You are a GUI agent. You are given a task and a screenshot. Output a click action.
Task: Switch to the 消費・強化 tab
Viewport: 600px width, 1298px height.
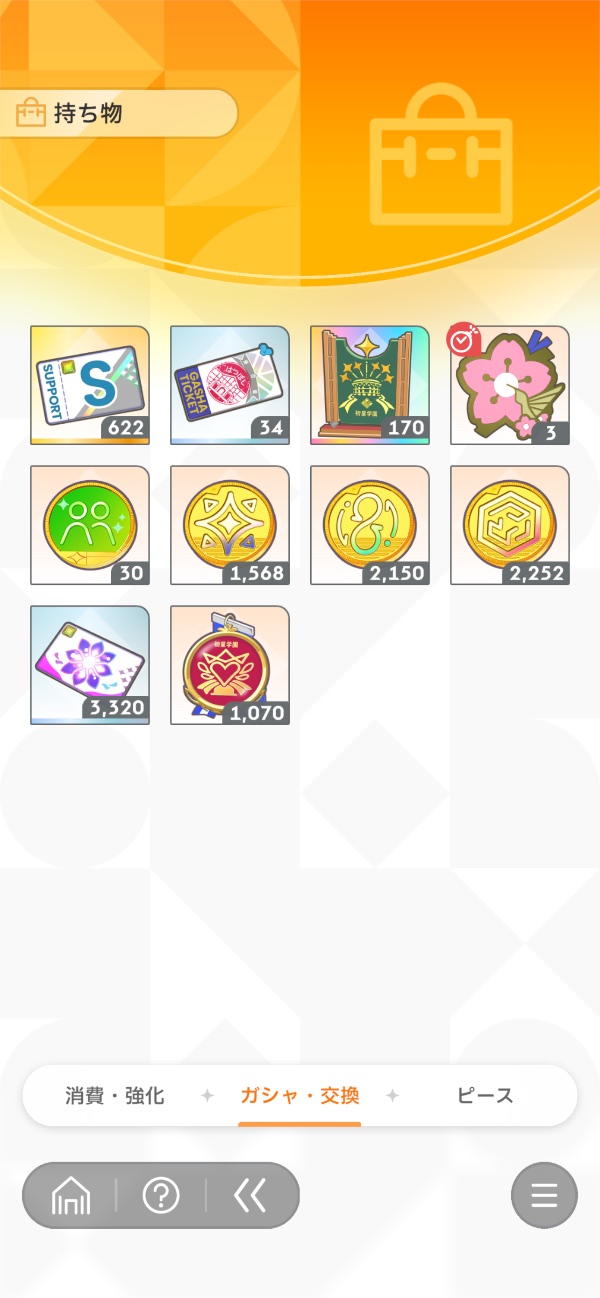point(114,1096)
